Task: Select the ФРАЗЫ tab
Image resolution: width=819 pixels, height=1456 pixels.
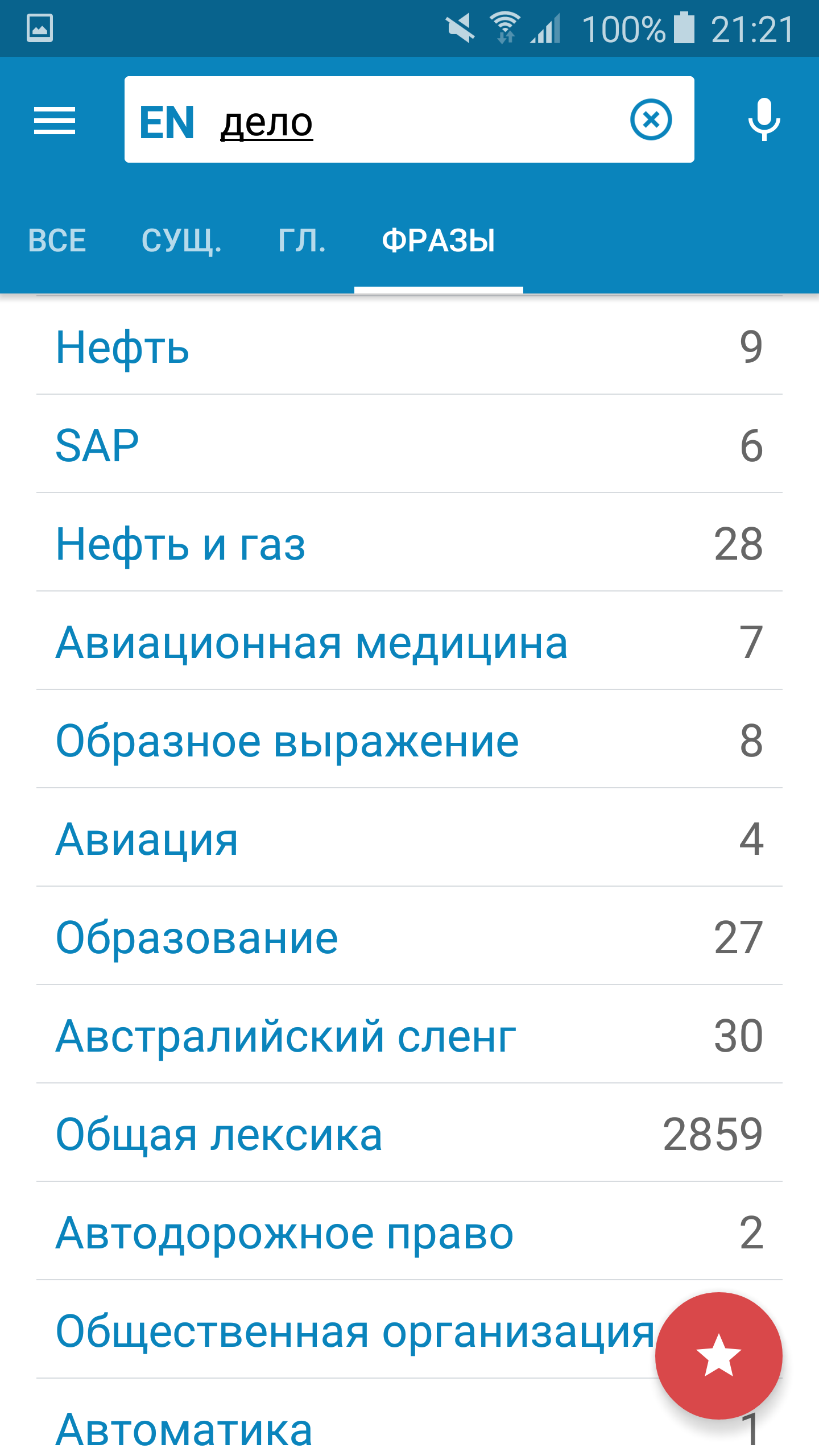Action: [439, 240]
